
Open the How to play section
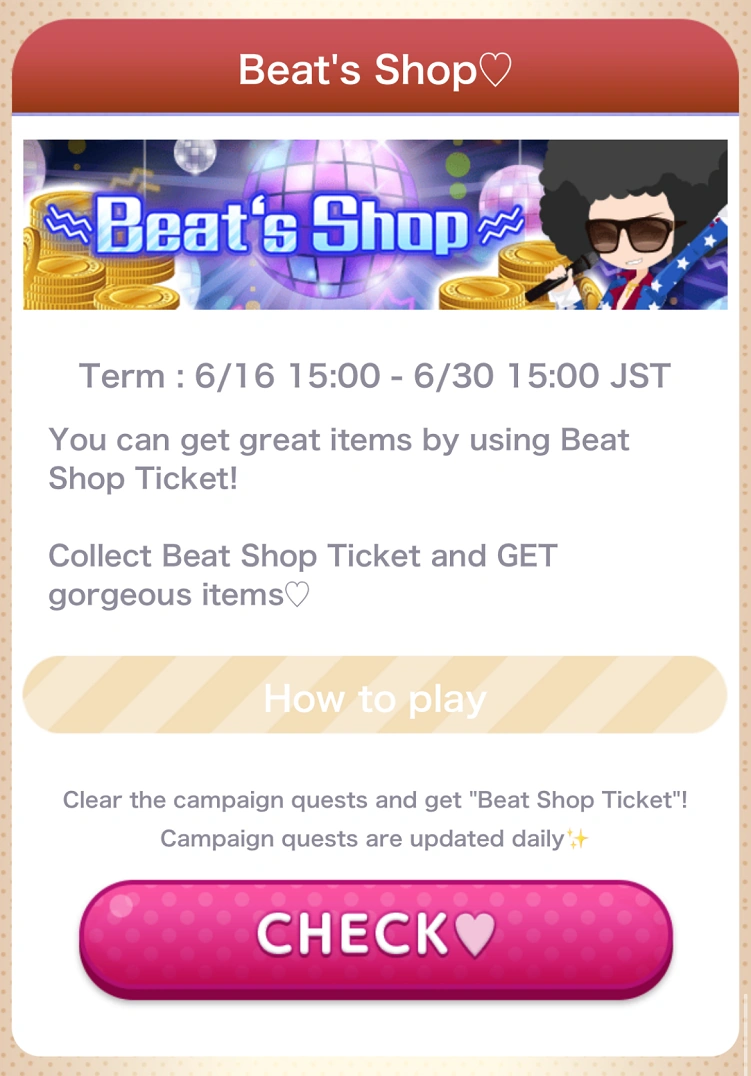click(375, 695)
